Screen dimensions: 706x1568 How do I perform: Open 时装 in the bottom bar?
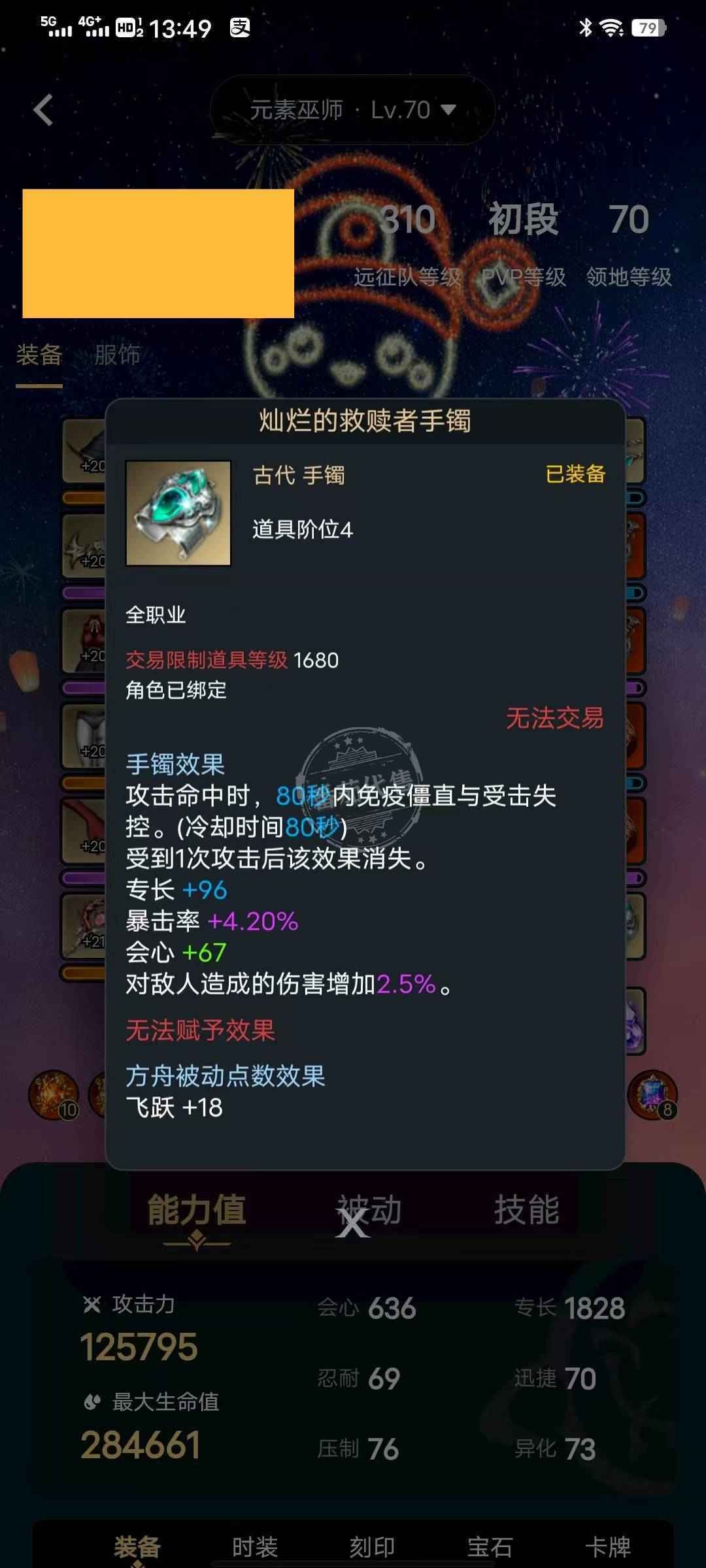(x=255, y=1546)
